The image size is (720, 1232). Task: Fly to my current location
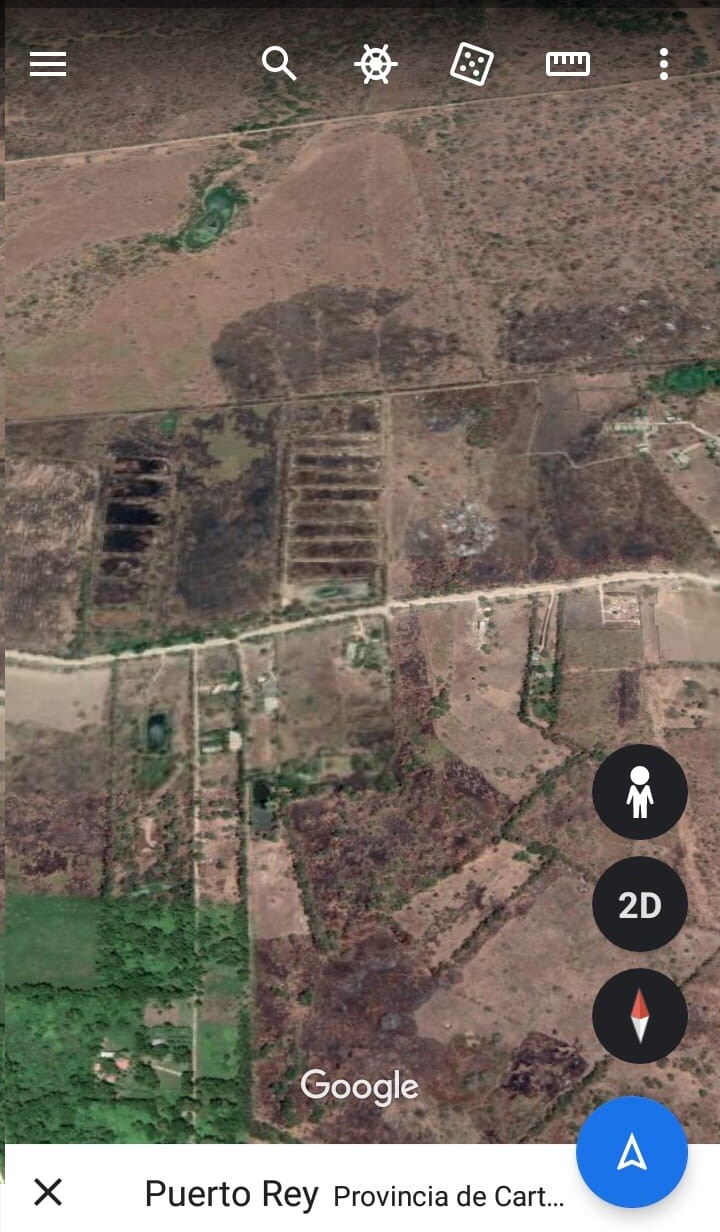point(631,1152)
